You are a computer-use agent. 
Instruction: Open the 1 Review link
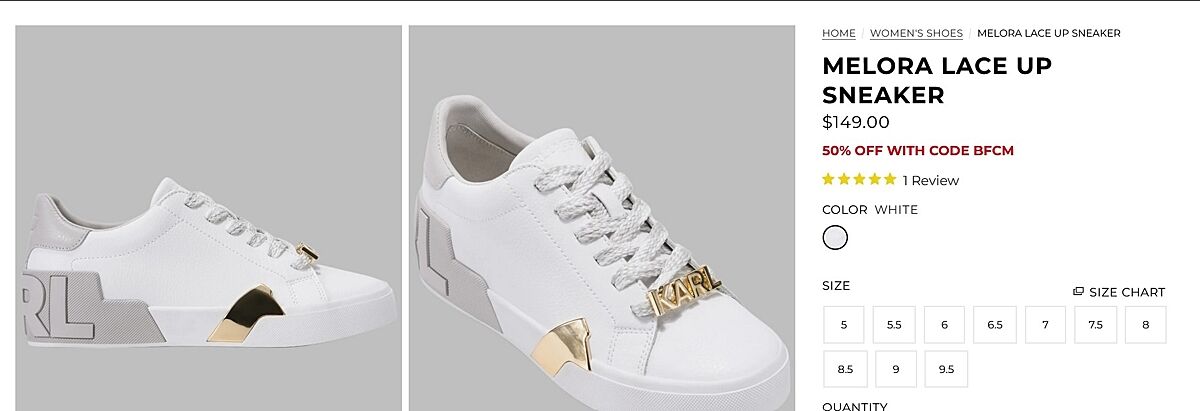(930, 181)
